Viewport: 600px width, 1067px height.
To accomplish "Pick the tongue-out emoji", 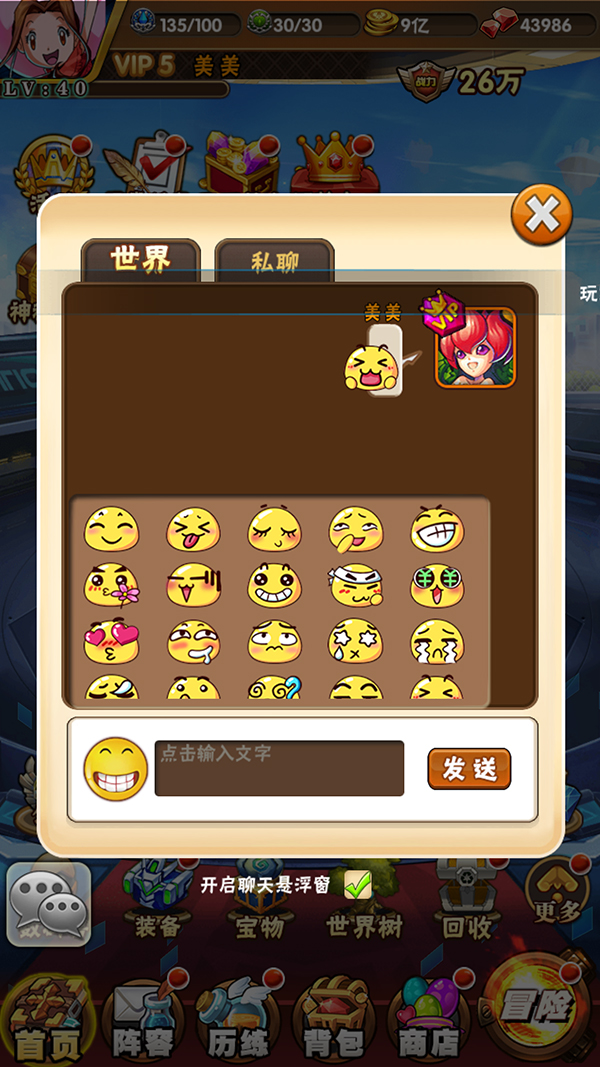I will click(x=193, y=530).
